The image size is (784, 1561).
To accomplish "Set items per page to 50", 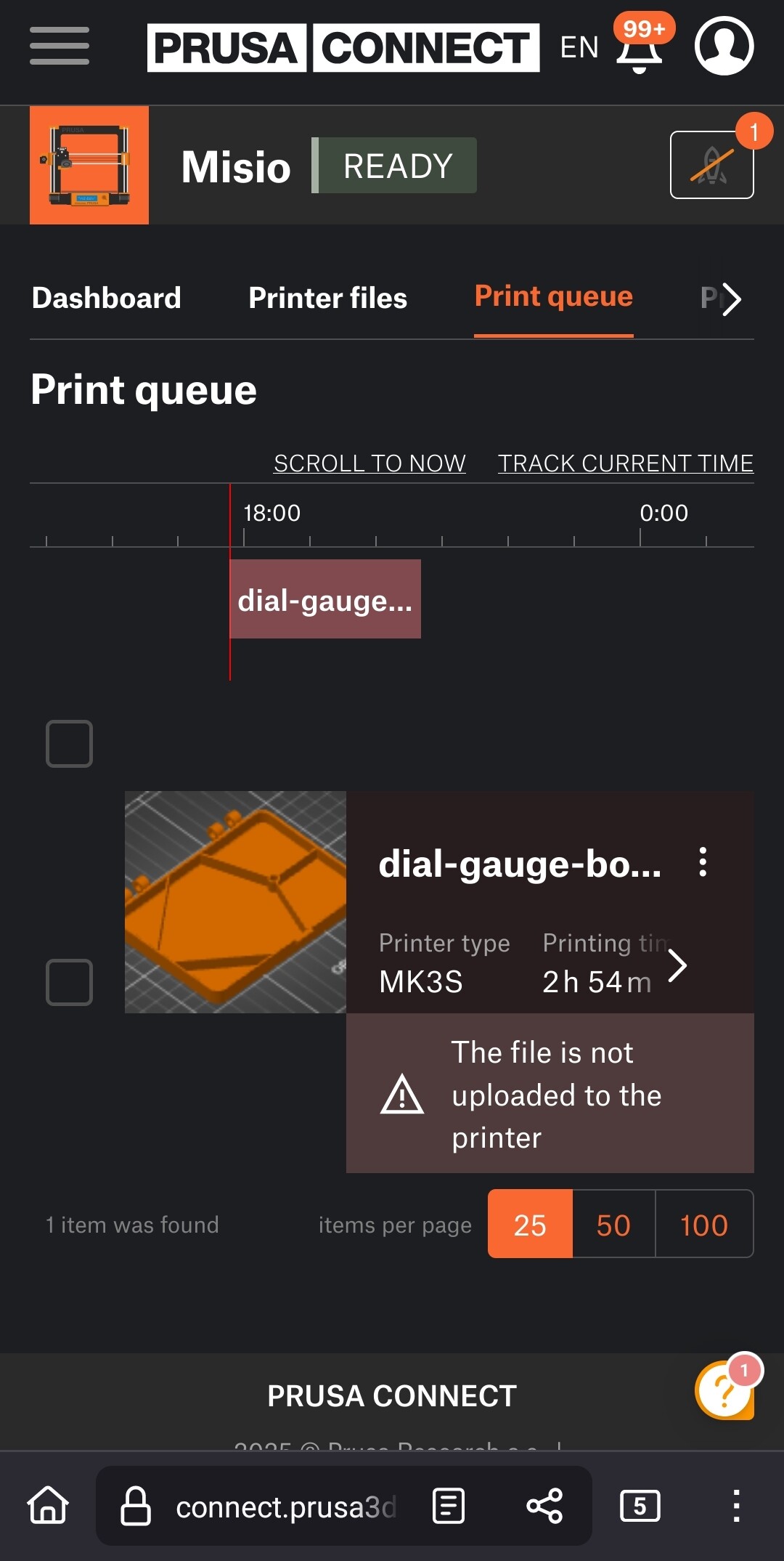I will tap(613, 1225).
